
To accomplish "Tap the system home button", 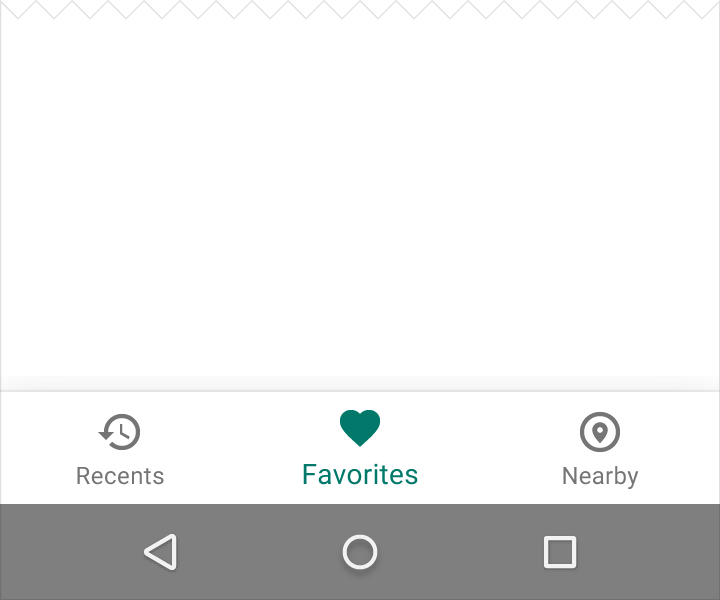I will (x=360, y=552).
